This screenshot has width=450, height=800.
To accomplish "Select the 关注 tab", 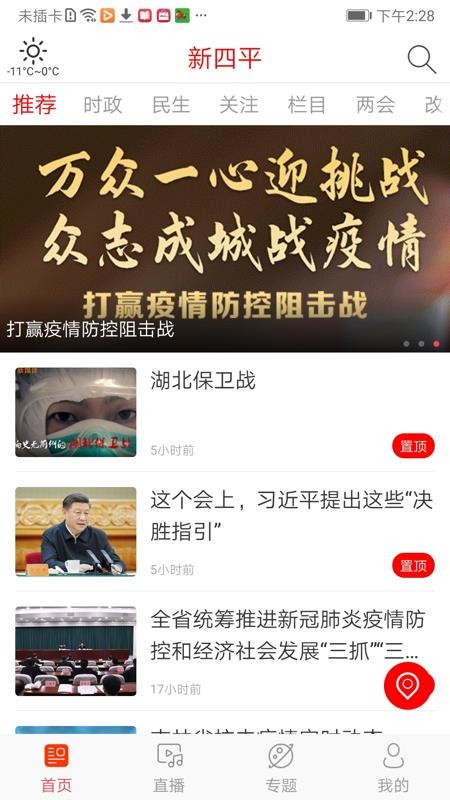I will 239,105.
